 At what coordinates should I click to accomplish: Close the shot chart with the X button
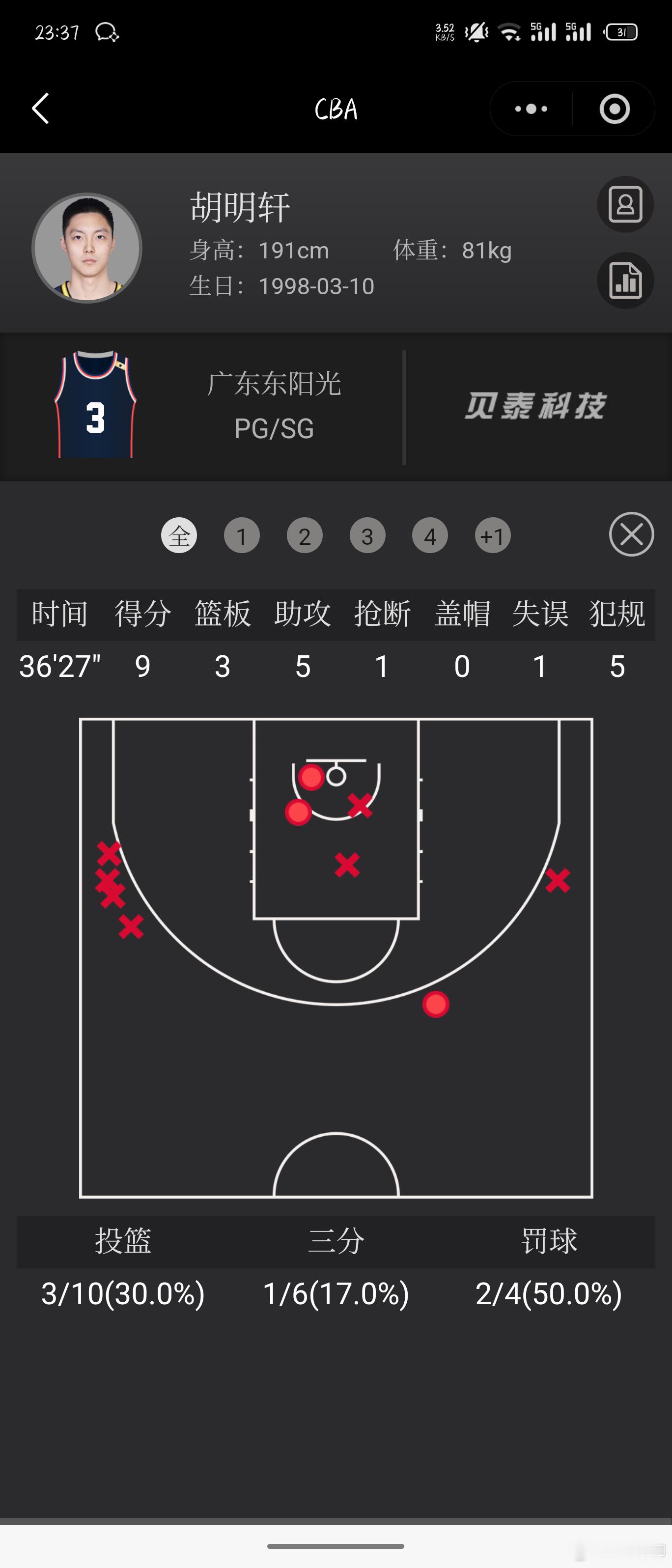click(631, 535)
